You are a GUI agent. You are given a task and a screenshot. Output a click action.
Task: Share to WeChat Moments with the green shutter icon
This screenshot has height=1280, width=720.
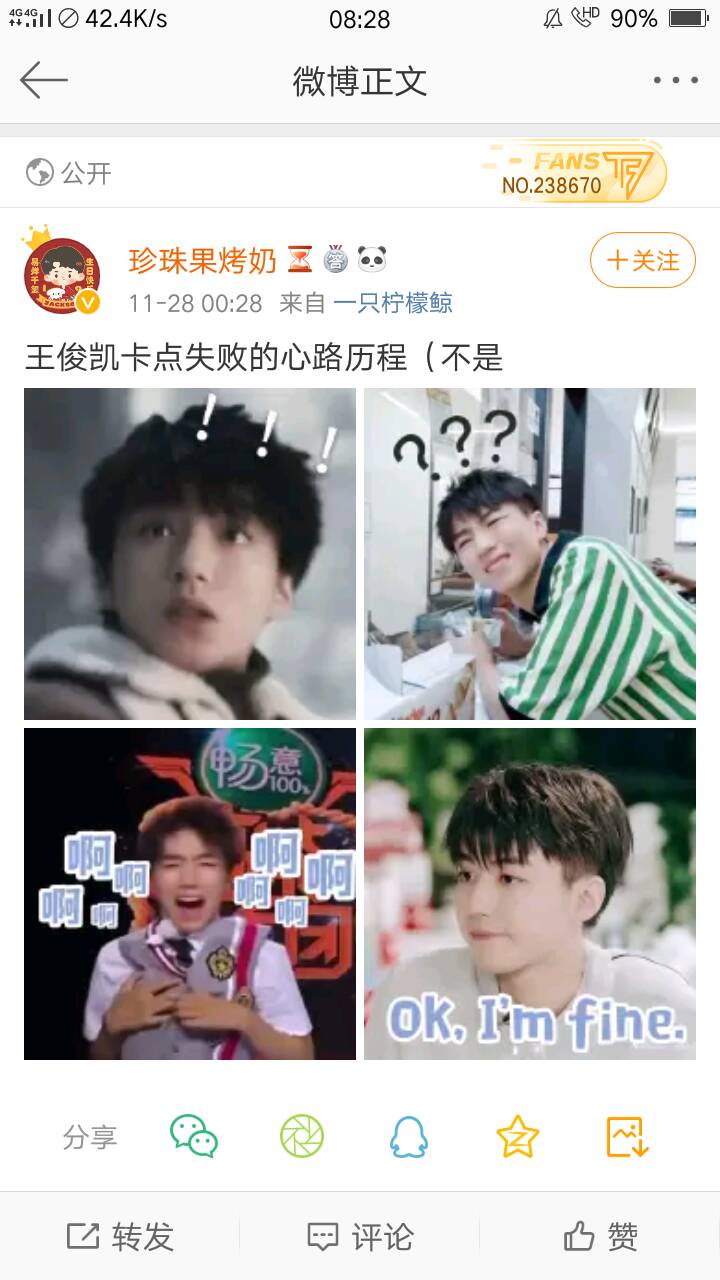click(302, 1137)
